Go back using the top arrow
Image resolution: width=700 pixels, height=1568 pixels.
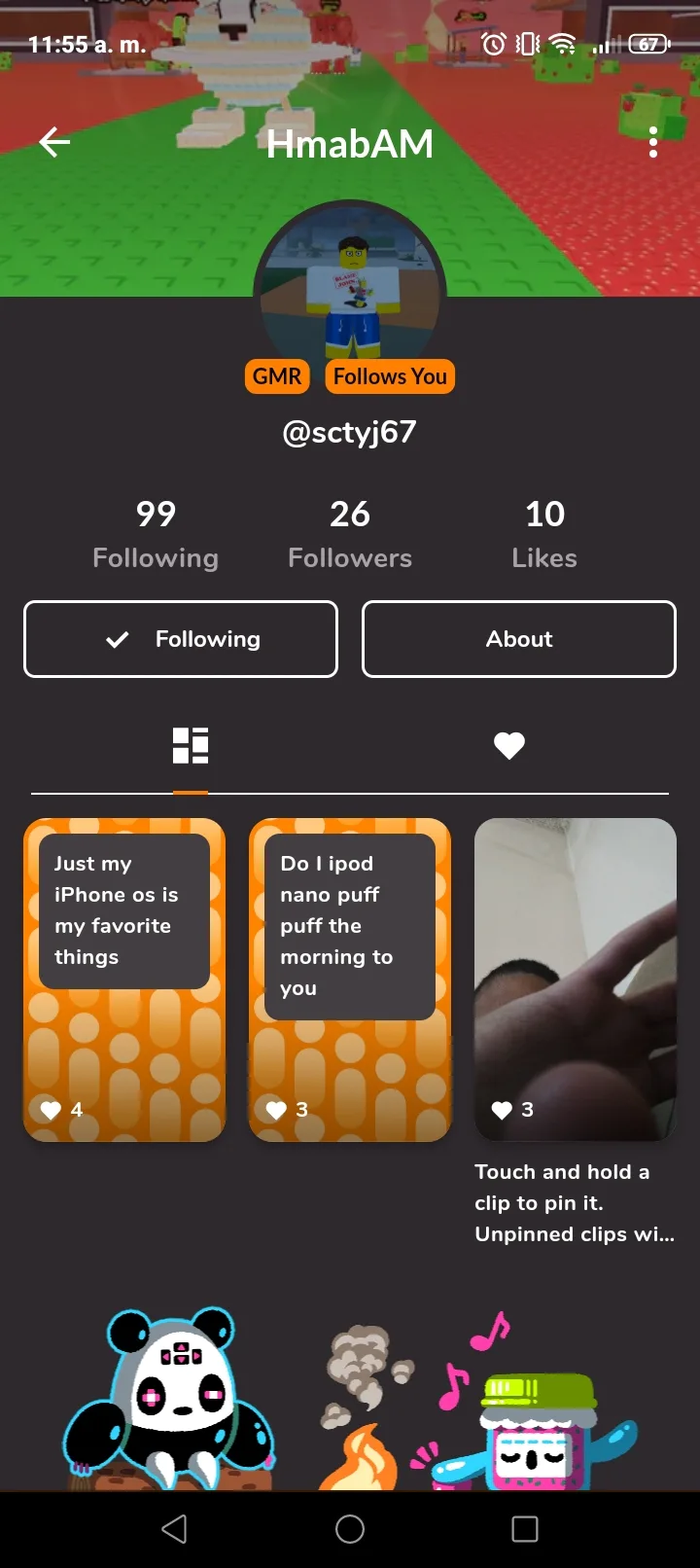coord(54,143)
